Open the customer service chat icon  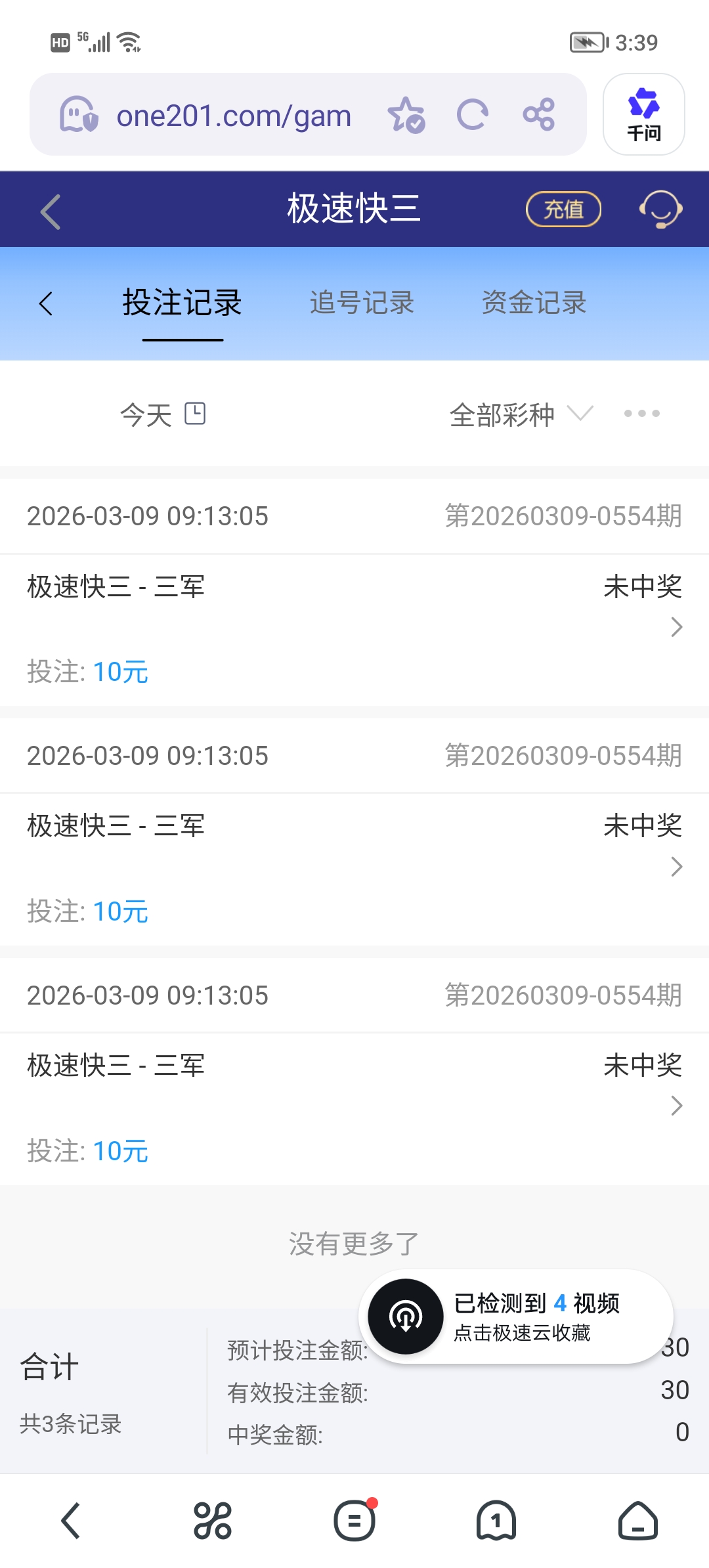(660, 209)
